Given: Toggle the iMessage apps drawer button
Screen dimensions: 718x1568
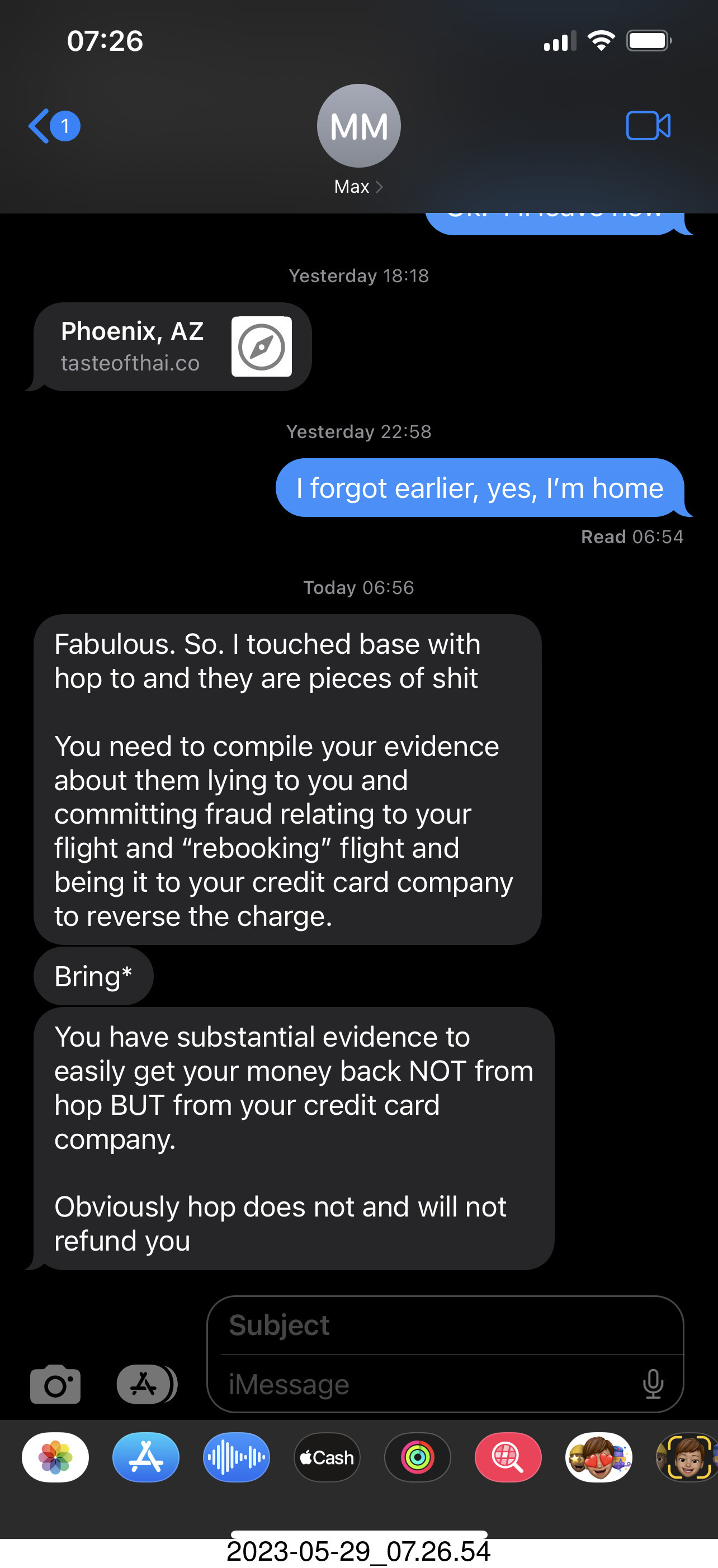Looking at the screenshot, I should tap(146, 1384).
